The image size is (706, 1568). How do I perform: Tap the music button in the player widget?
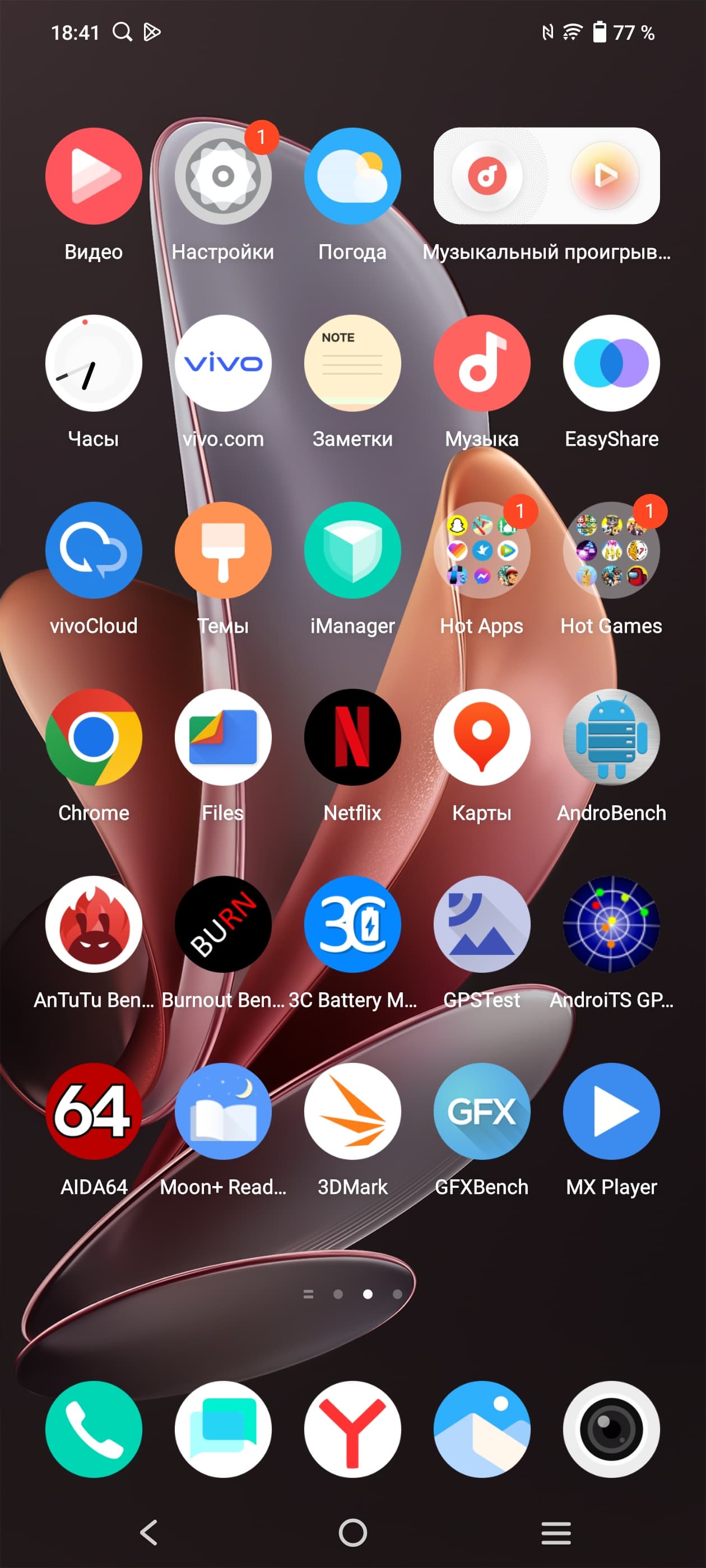[487, 176]
